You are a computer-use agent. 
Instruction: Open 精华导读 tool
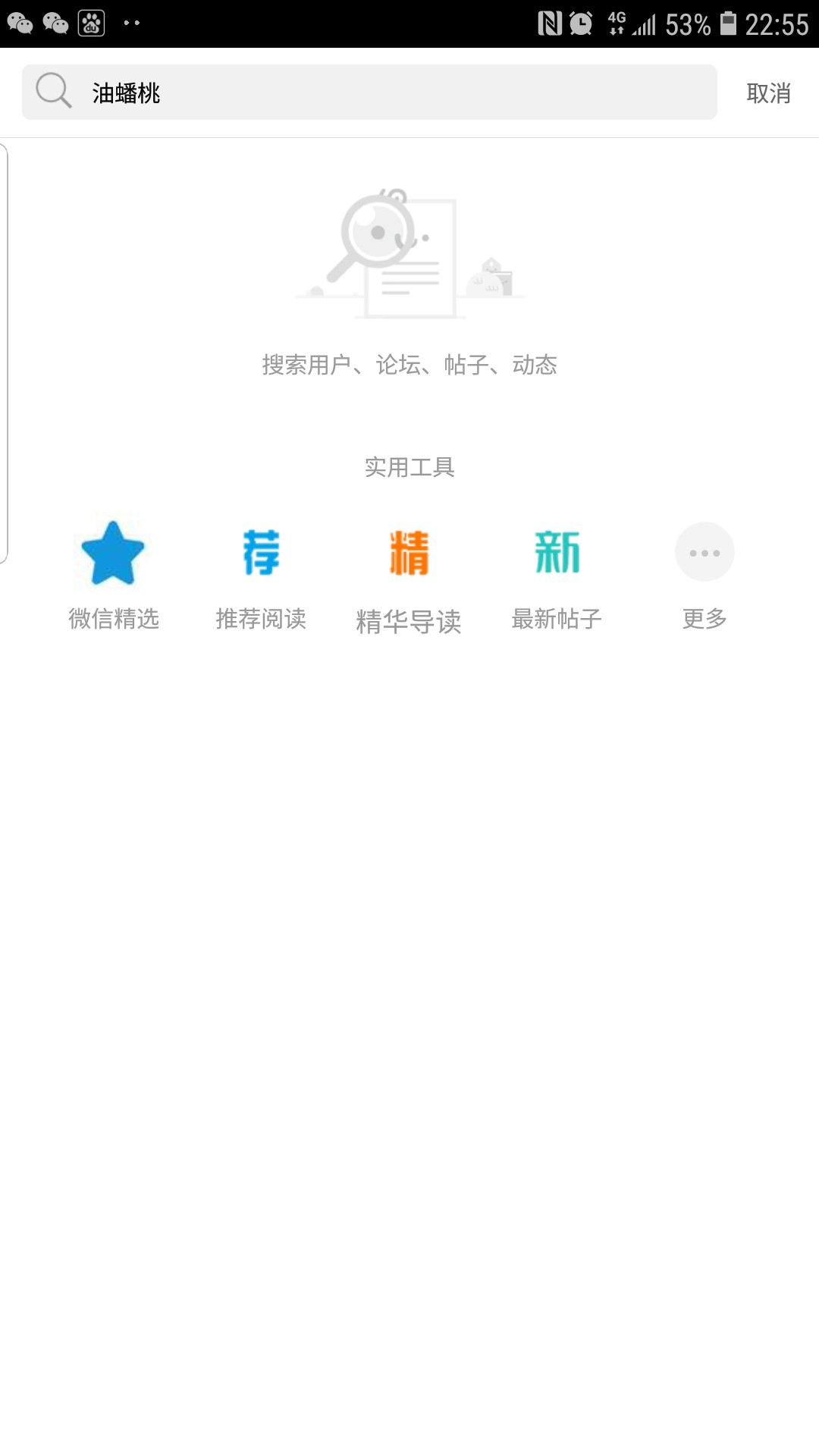coord(409,578)
